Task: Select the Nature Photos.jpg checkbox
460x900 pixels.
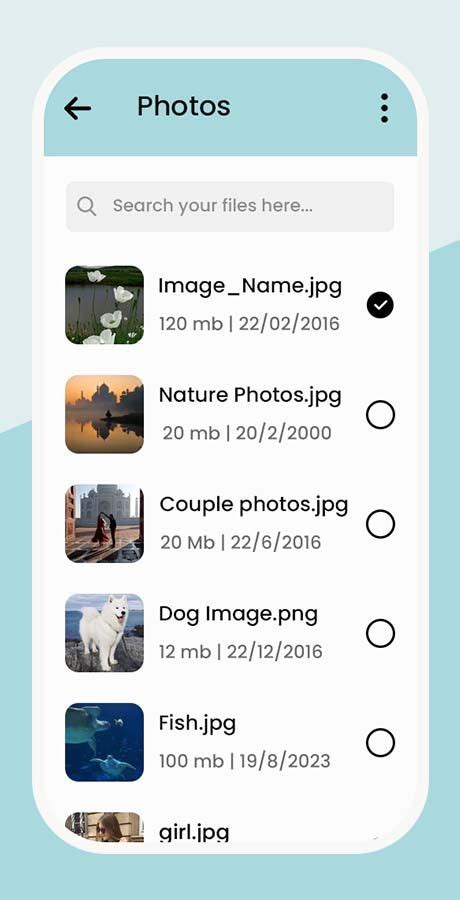Action: pos(380,414)
